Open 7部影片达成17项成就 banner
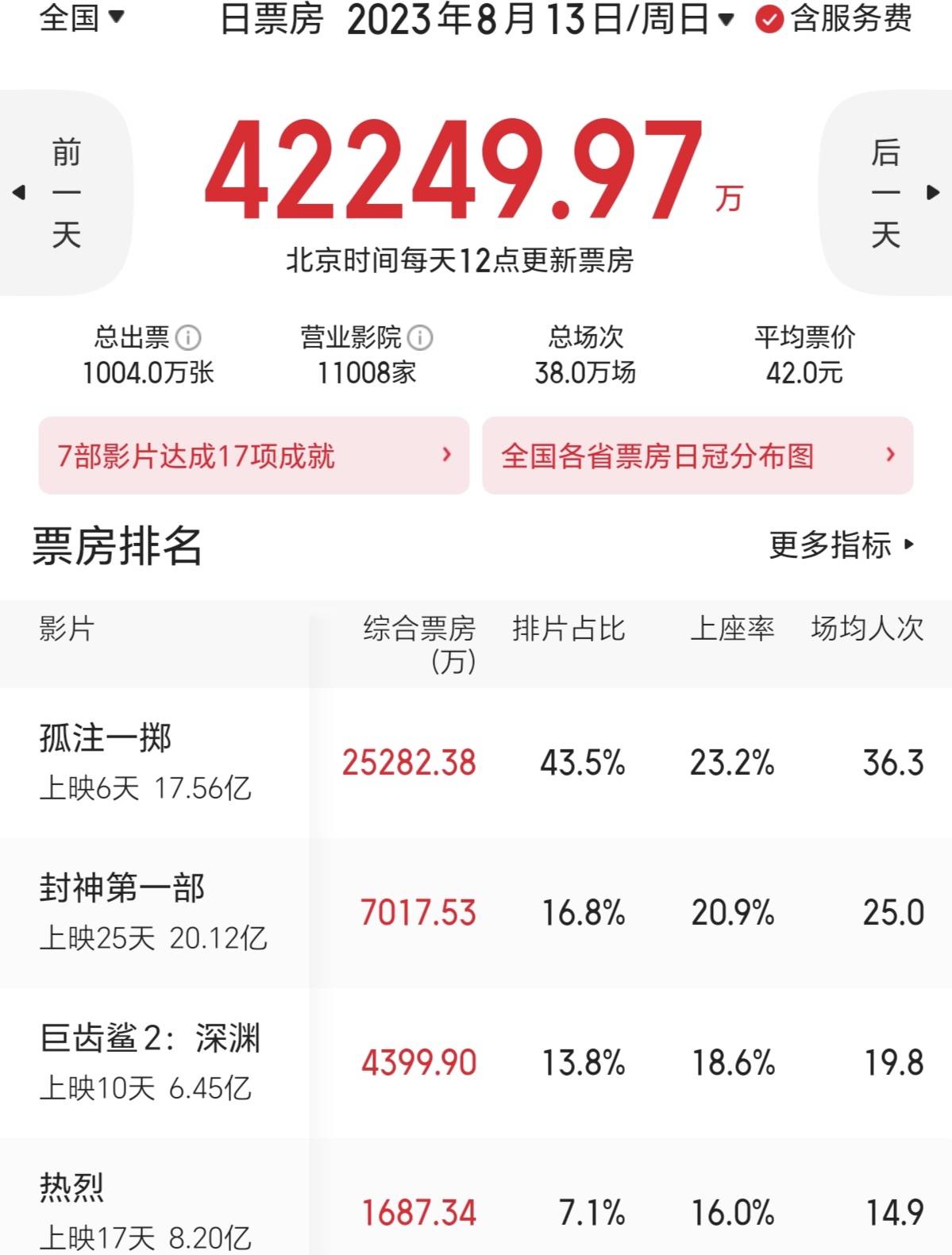The height and width of the screenshot is (1255, 952). pyautogui.click(x=254, y=456)
